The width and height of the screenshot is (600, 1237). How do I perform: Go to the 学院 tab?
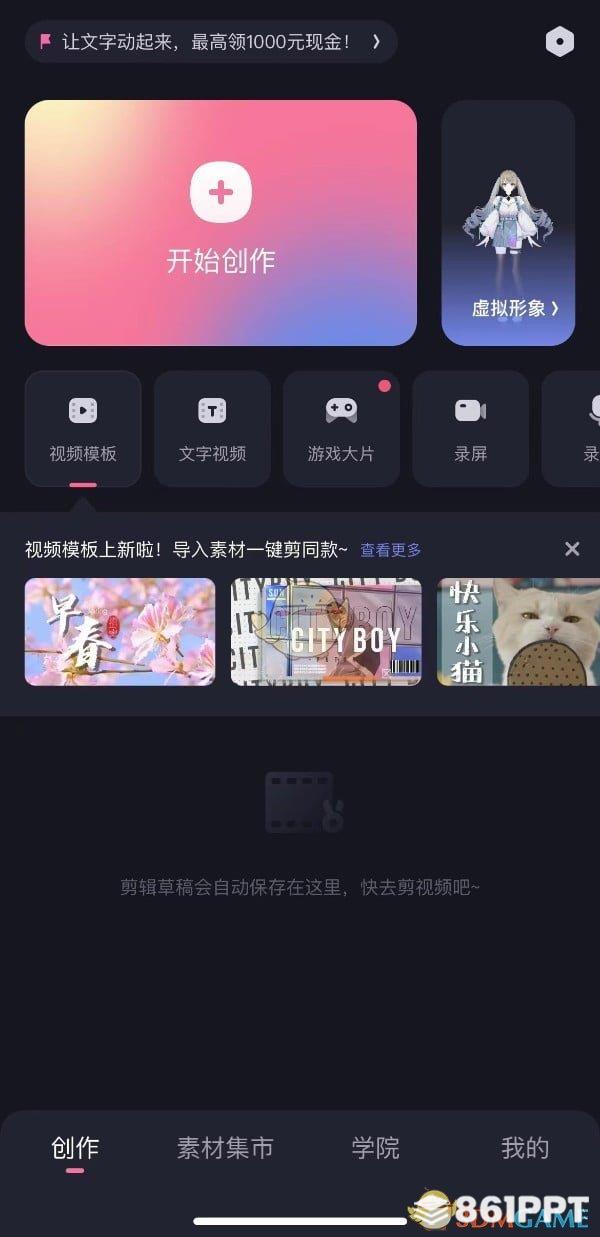click(375, 1148)
